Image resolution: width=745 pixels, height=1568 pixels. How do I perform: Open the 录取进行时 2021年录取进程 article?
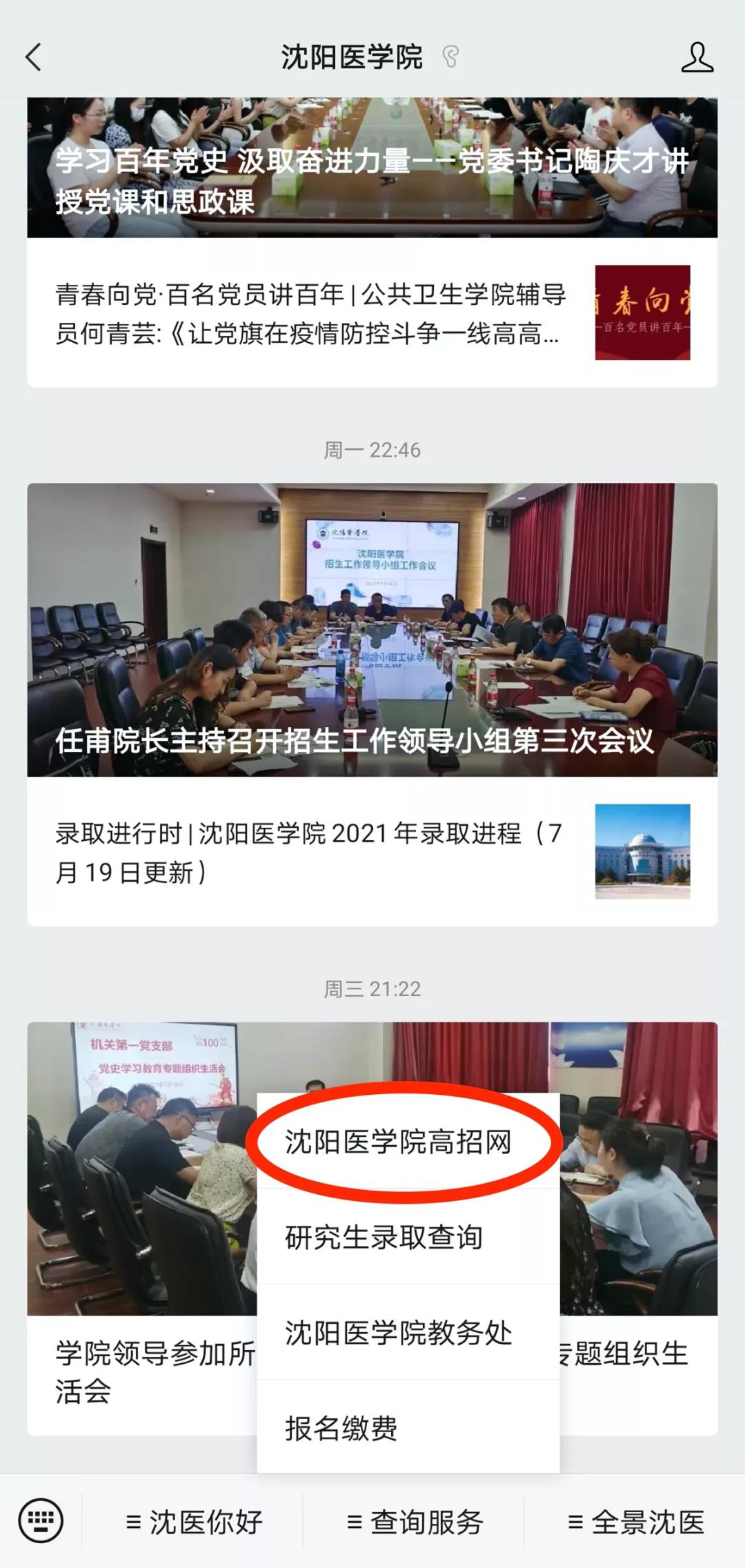coord(310,853)
